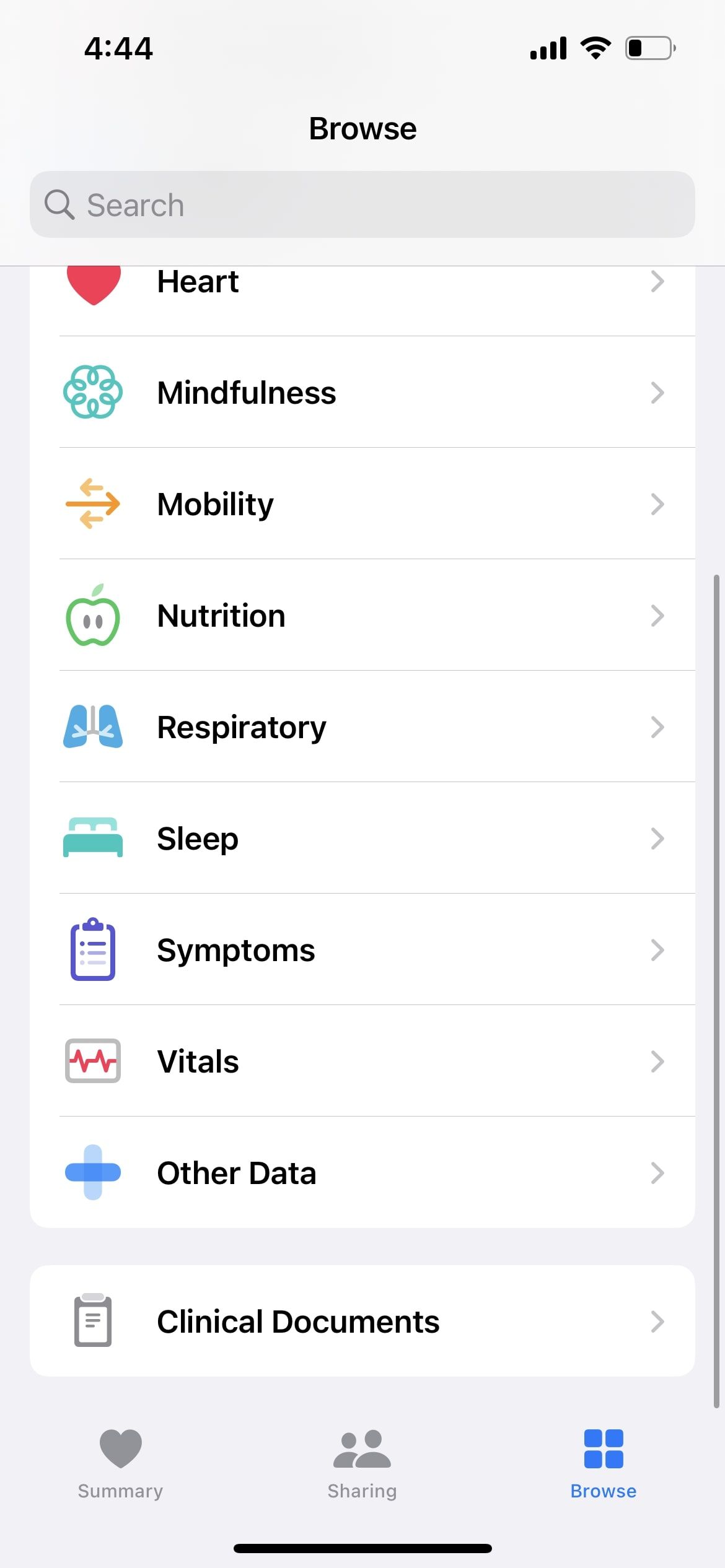725x1568 pixels.
Task: Select the Vitals heartbeat monitor icon
Action: pos(93,1061)
